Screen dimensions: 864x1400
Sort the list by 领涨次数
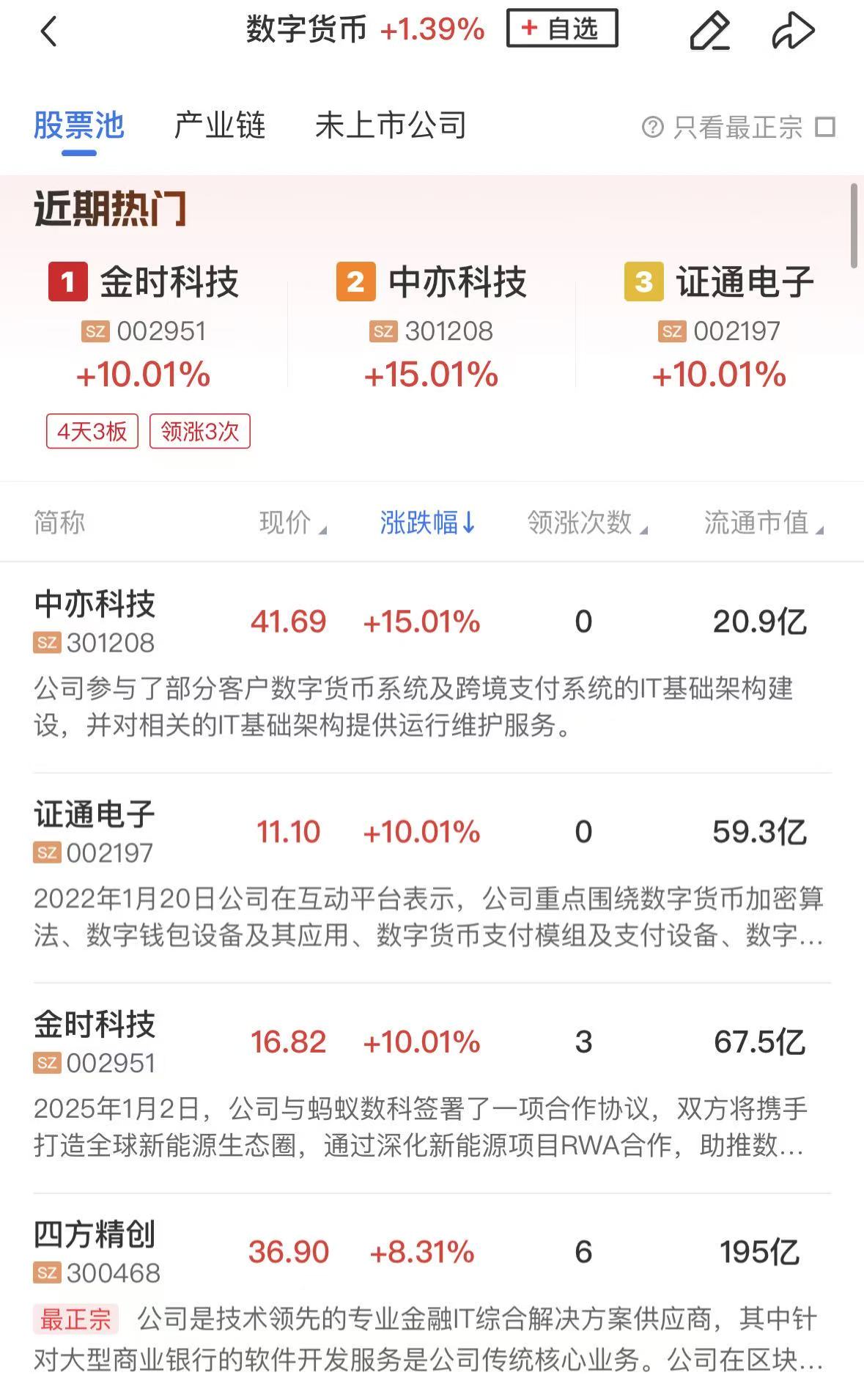pos(587,523)
